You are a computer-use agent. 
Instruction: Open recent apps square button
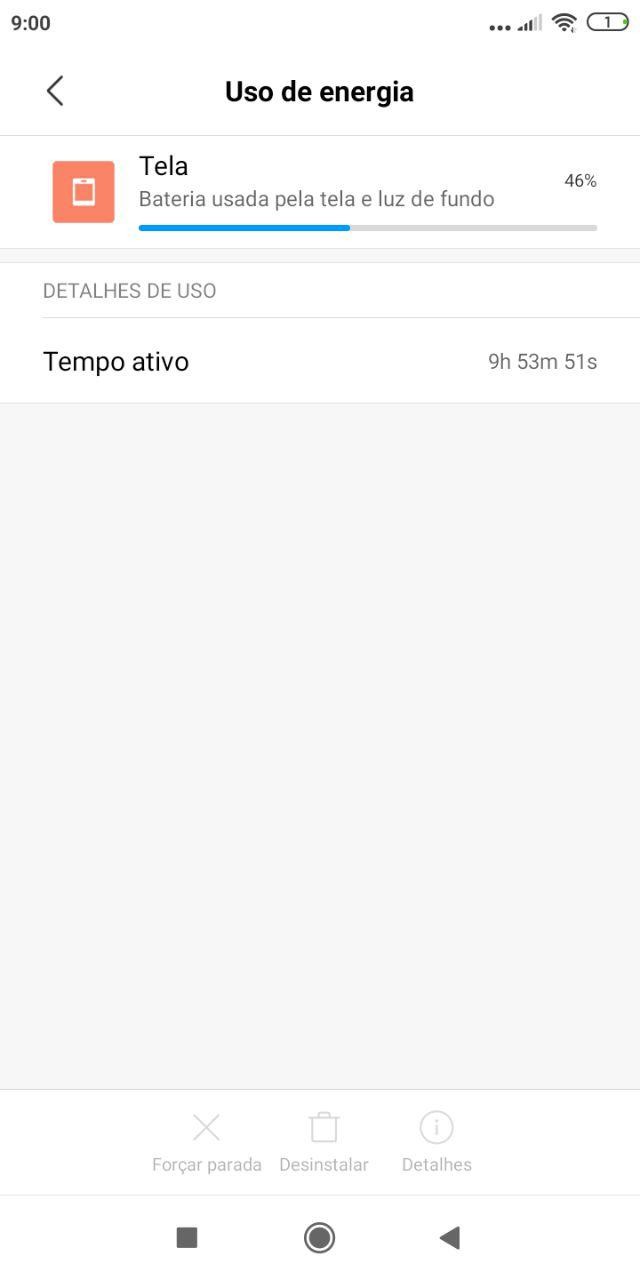pyautogui.click(x=187, y=1238)
